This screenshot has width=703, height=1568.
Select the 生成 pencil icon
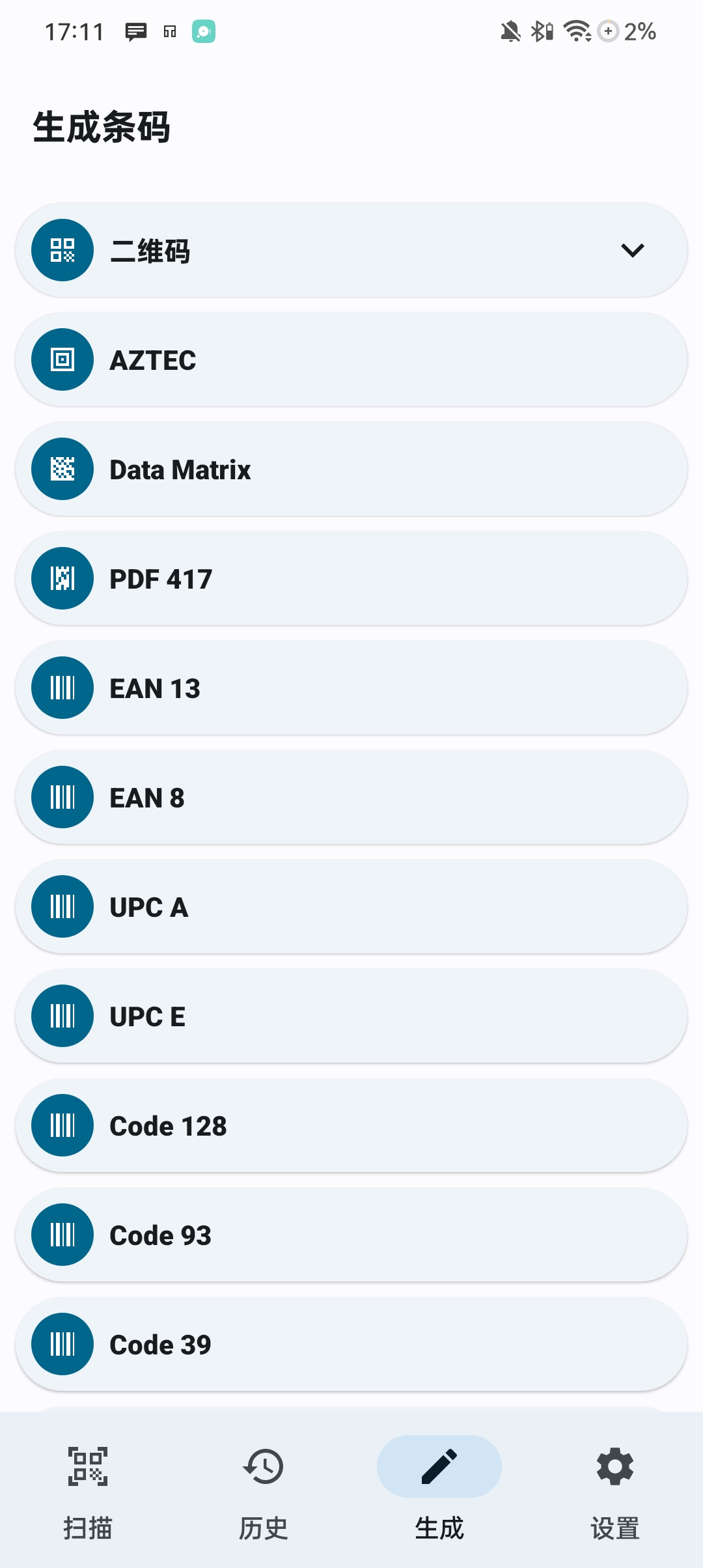coord(439,1467)
